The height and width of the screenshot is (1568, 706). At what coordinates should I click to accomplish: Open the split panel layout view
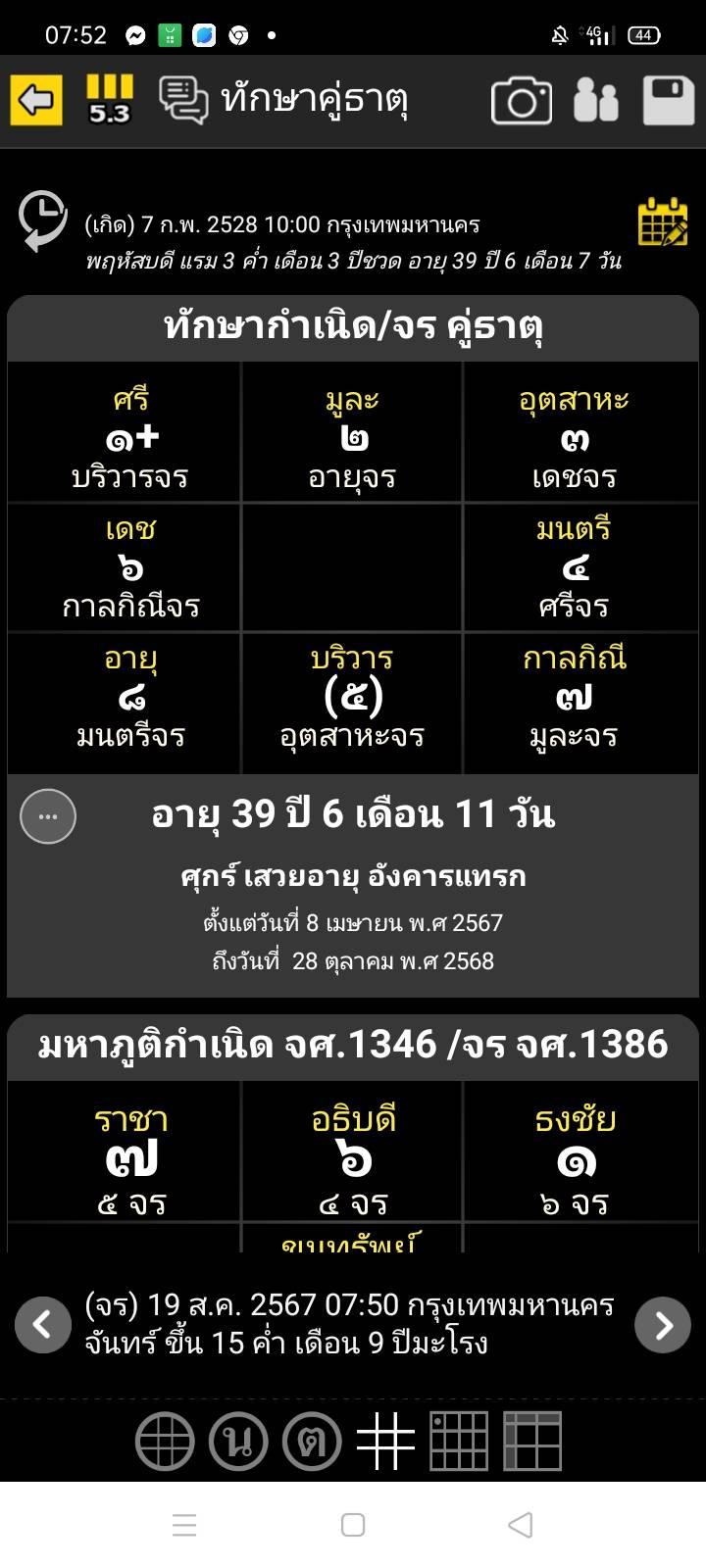point(532,1442)
